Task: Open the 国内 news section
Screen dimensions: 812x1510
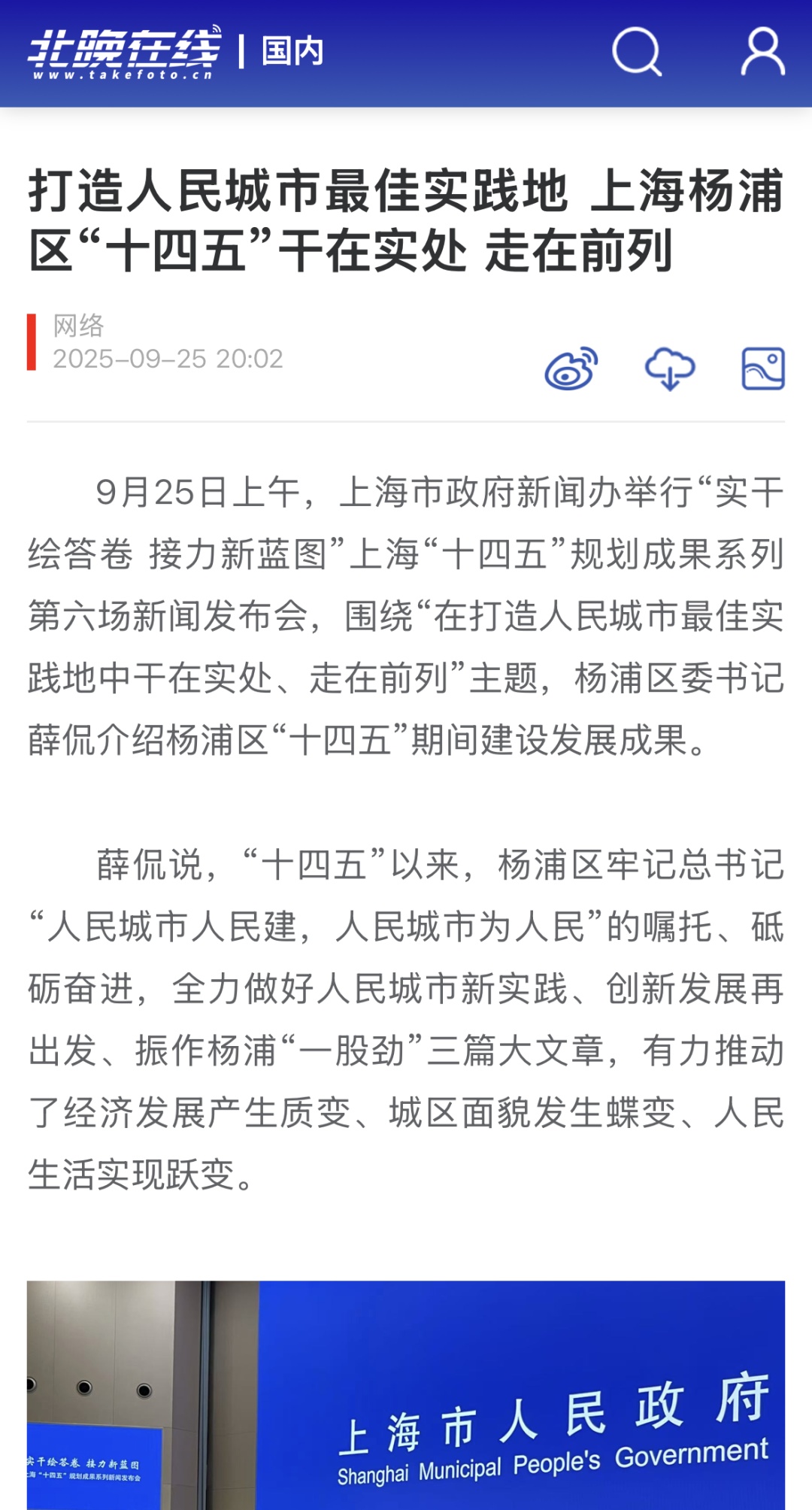Action: click(292, 52)
